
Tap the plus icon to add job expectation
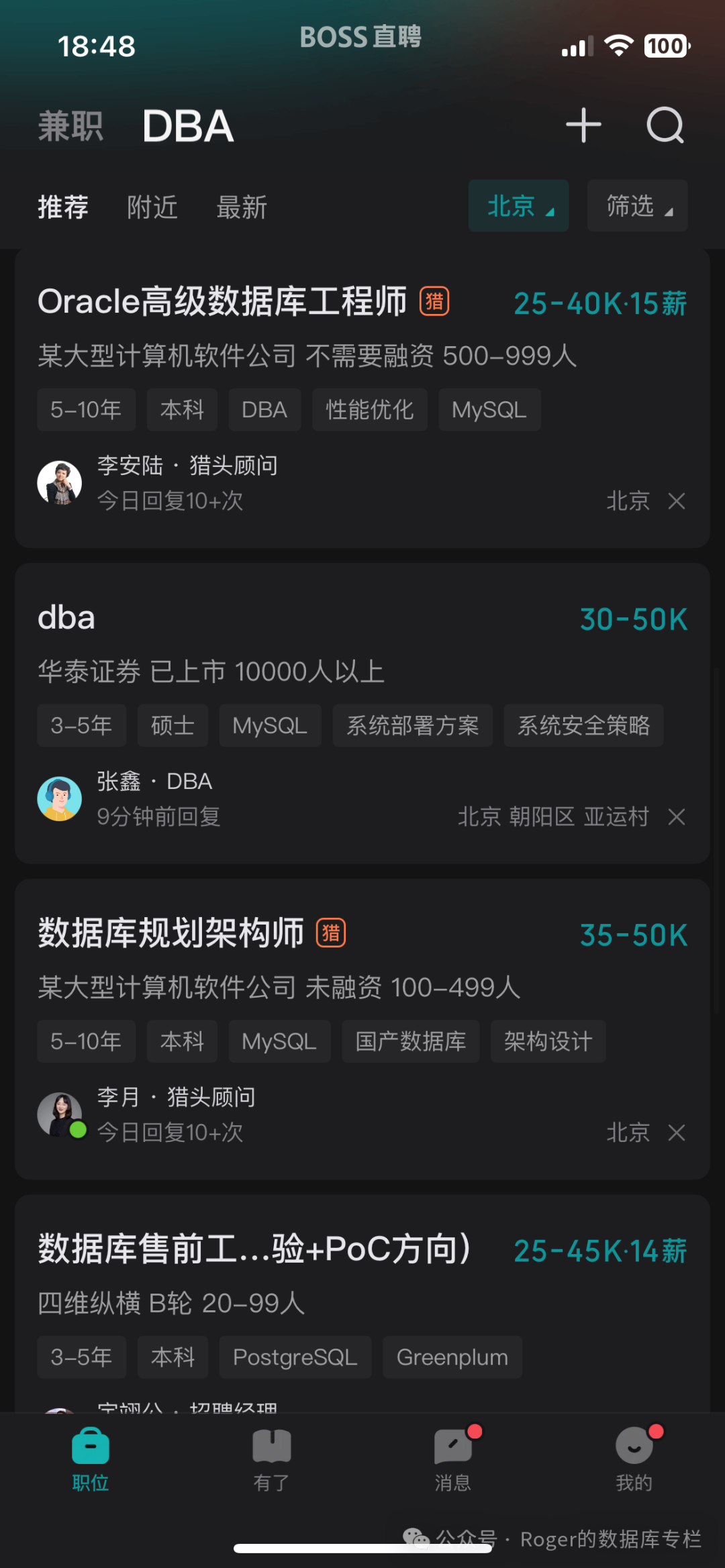(x=583, y=125)
